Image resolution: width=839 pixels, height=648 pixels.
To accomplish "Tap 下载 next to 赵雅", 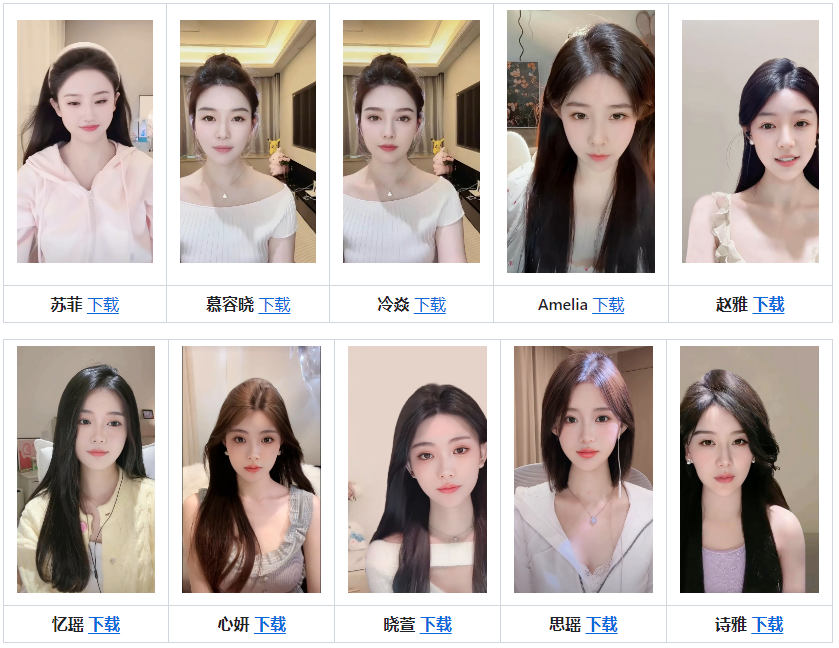I will (768, 305).
